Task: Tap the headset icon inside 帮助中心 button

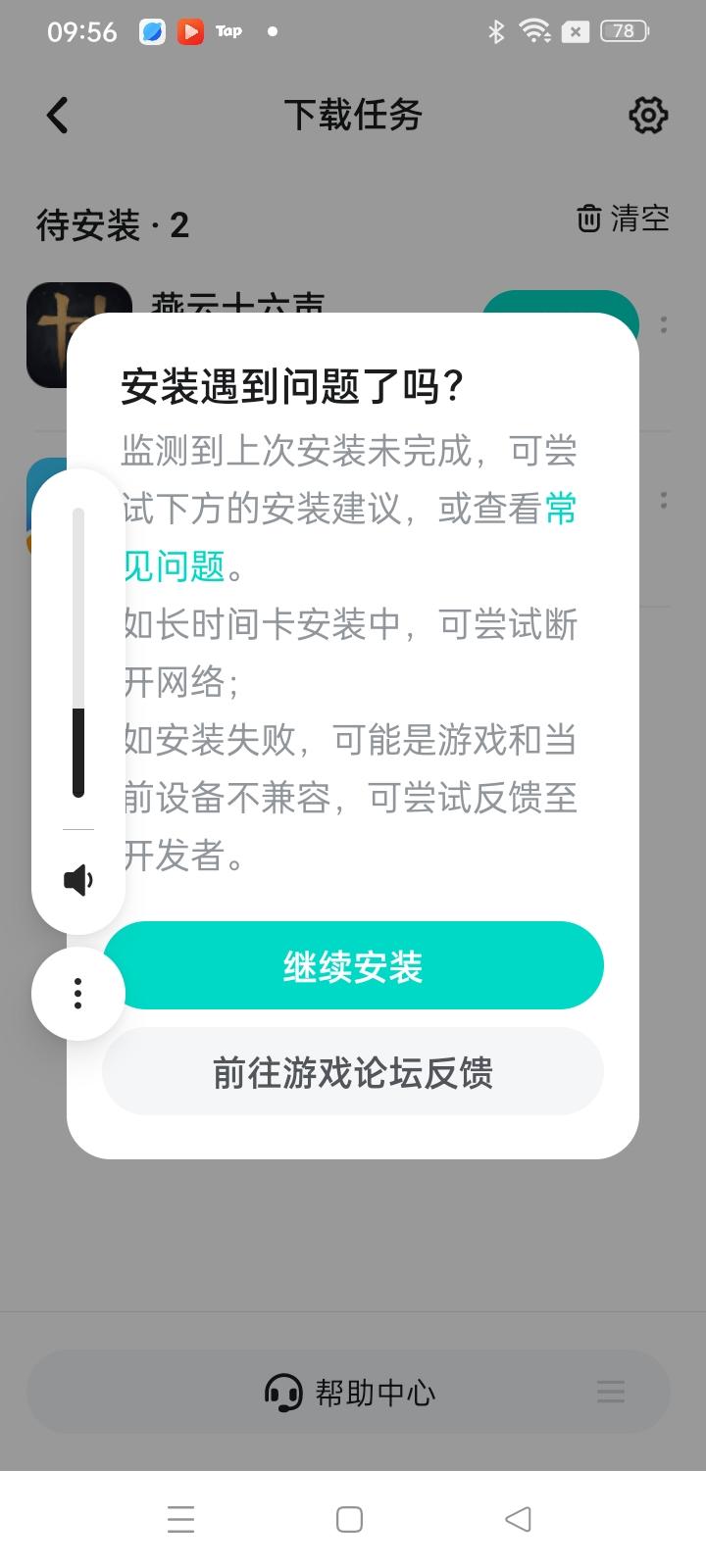Action: coord(283,1392)
